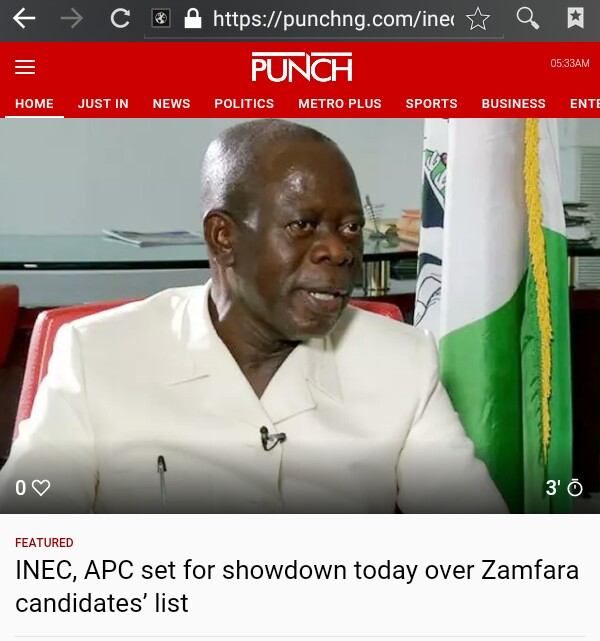Viewport: 600px width, 641px height.
Task: Tap the punchng.com address bar
Action: coord(330,19)
